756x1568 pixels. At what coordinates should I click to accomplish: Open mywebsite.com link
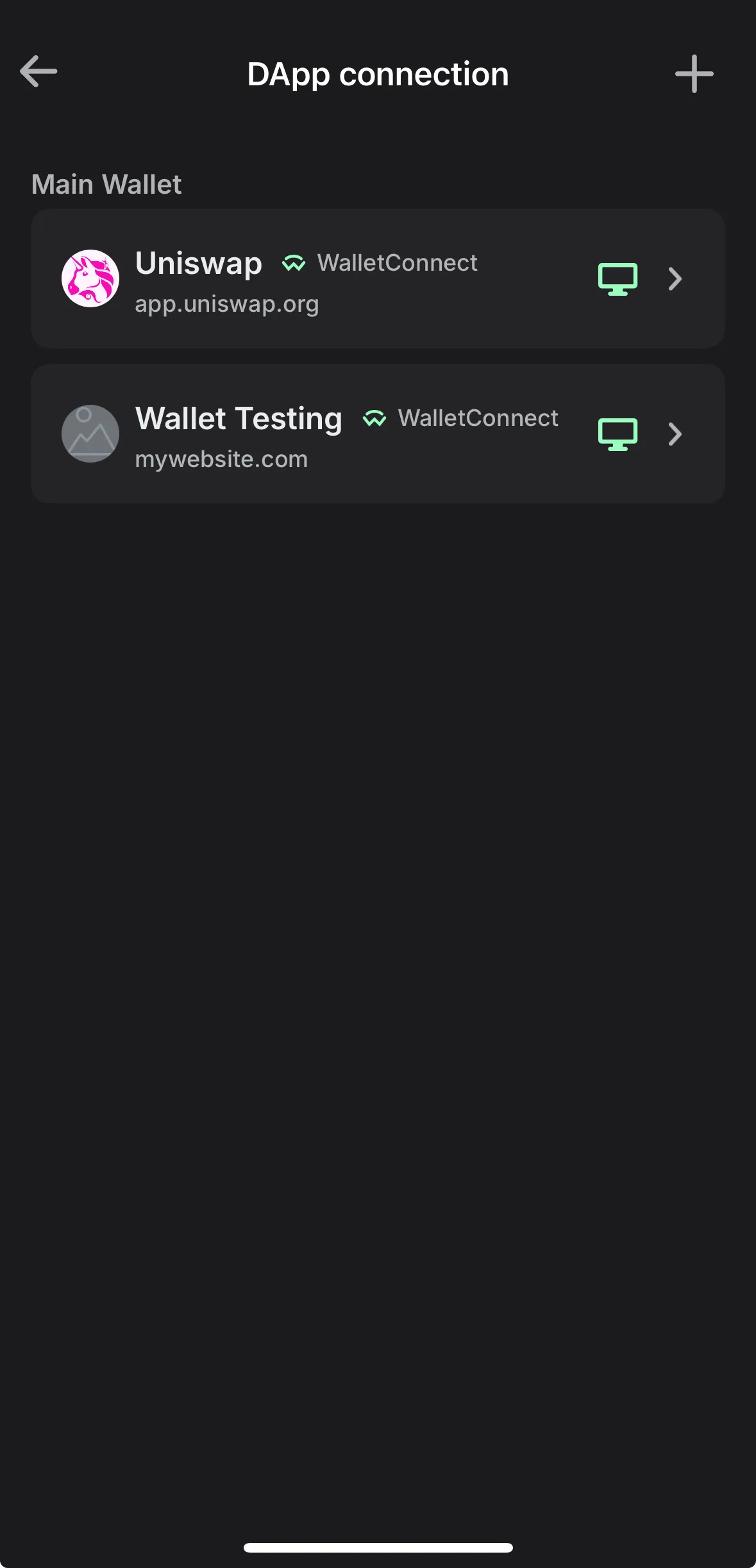[x=221, y=459]
